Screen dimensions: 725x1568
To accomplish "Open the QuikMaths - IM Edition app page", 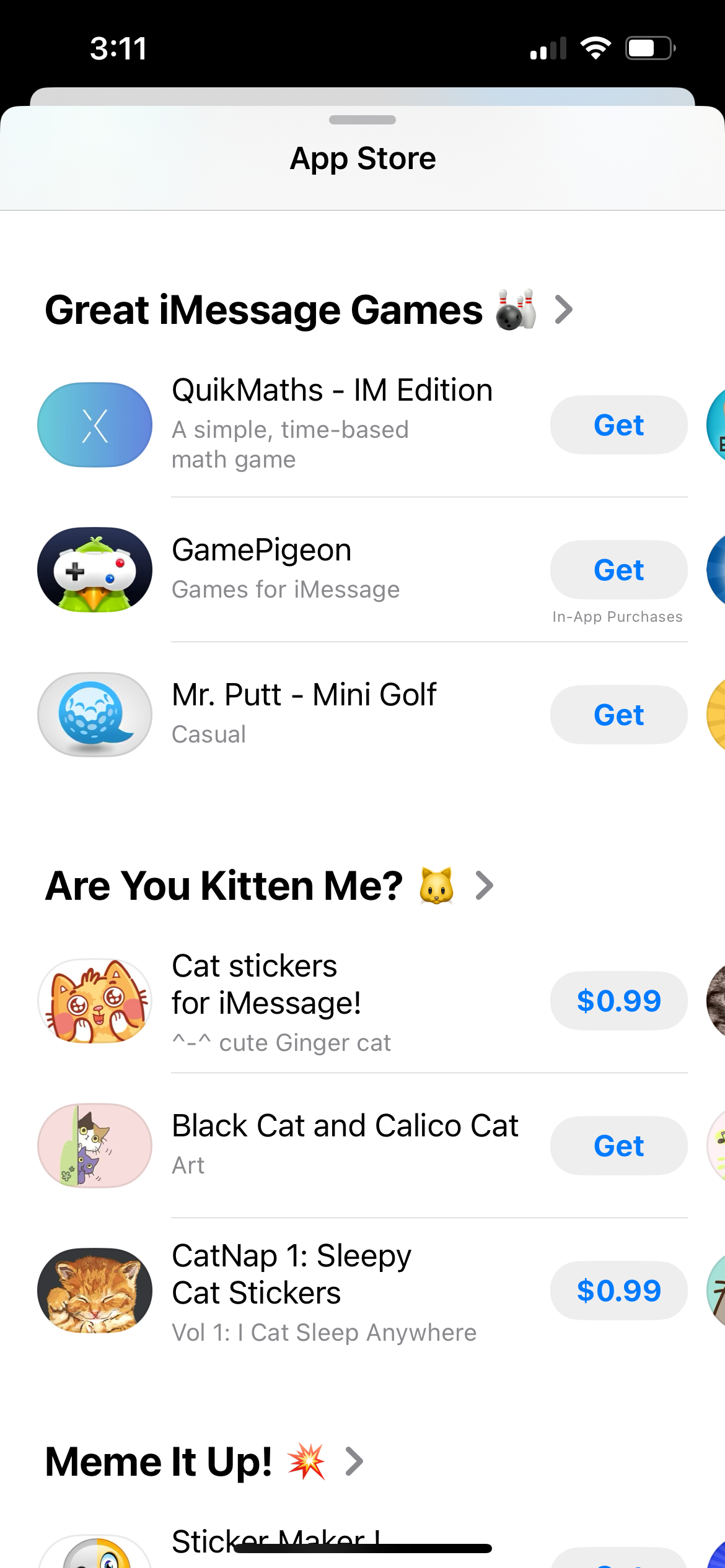I will point(332,391).
